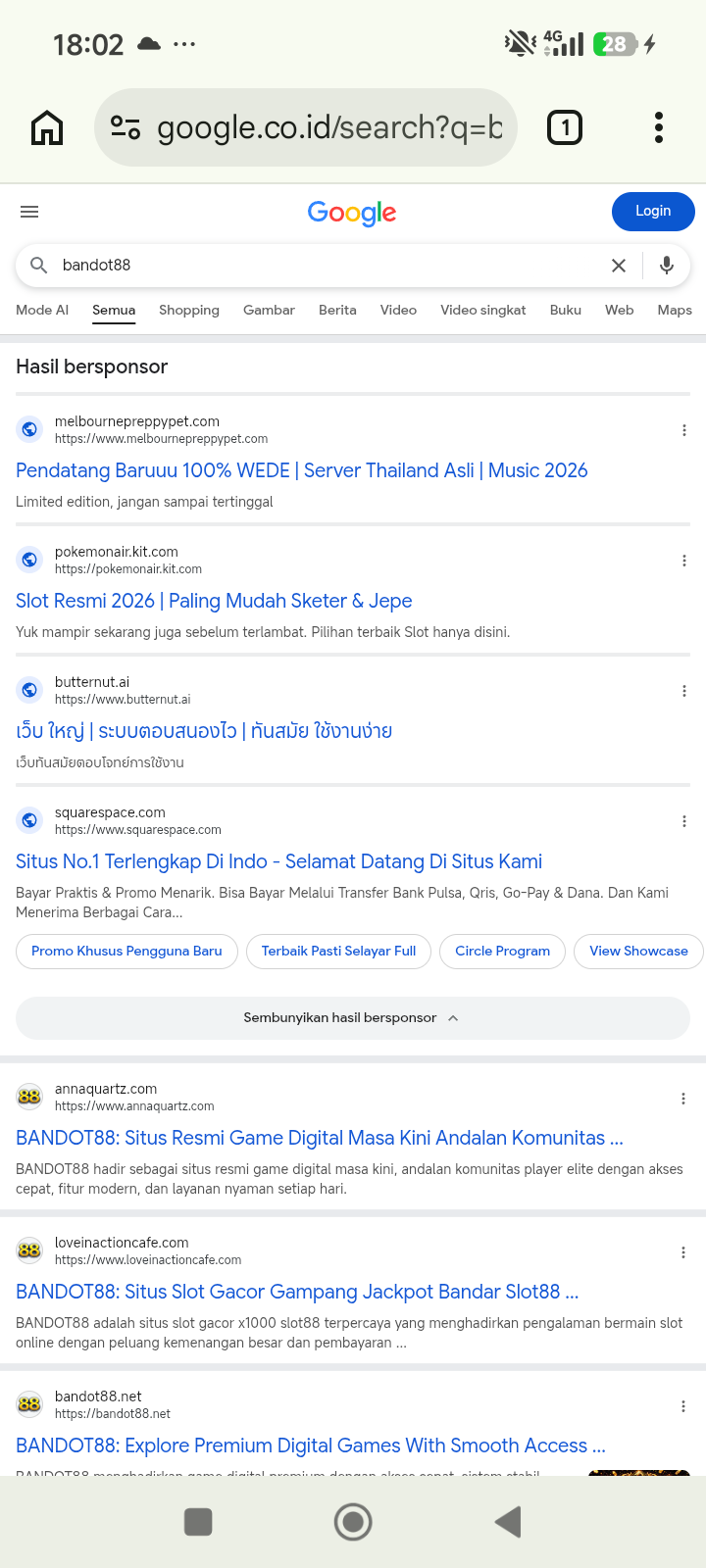Open the browser tab switcher
Viewport: 706px width, 1568px height.
click(564, 127)
